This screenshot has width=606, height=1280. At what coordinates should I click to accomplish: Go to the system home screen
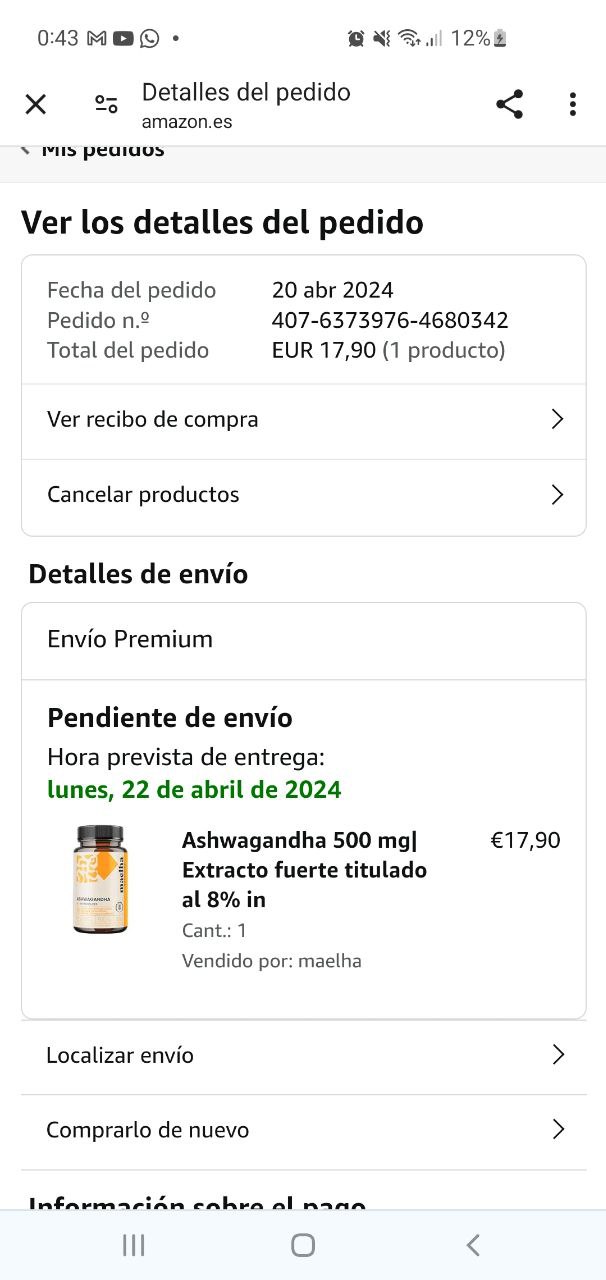[x=303, y=1244]
